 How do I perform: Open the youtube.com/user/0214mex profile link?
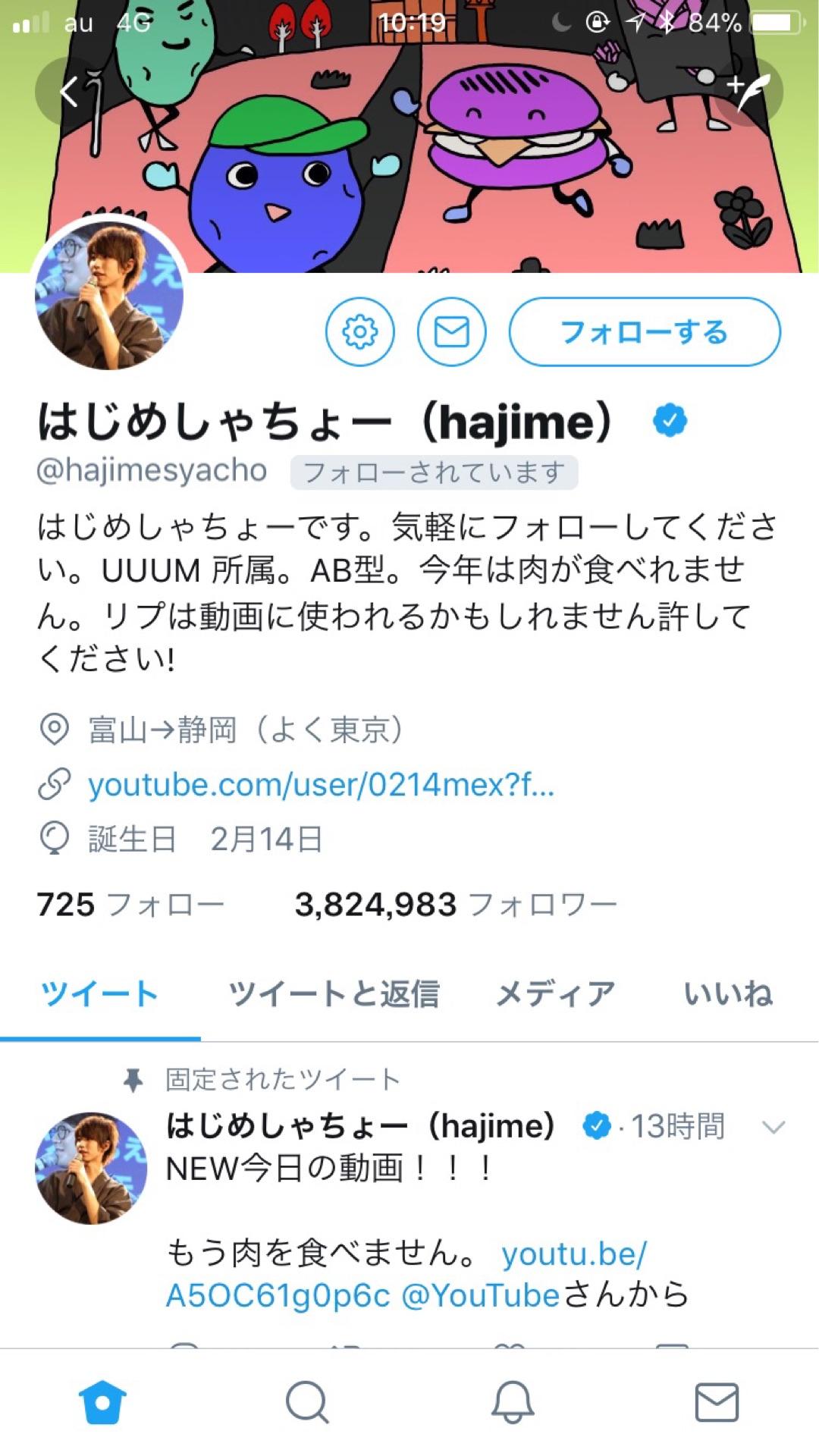(322, 789)
